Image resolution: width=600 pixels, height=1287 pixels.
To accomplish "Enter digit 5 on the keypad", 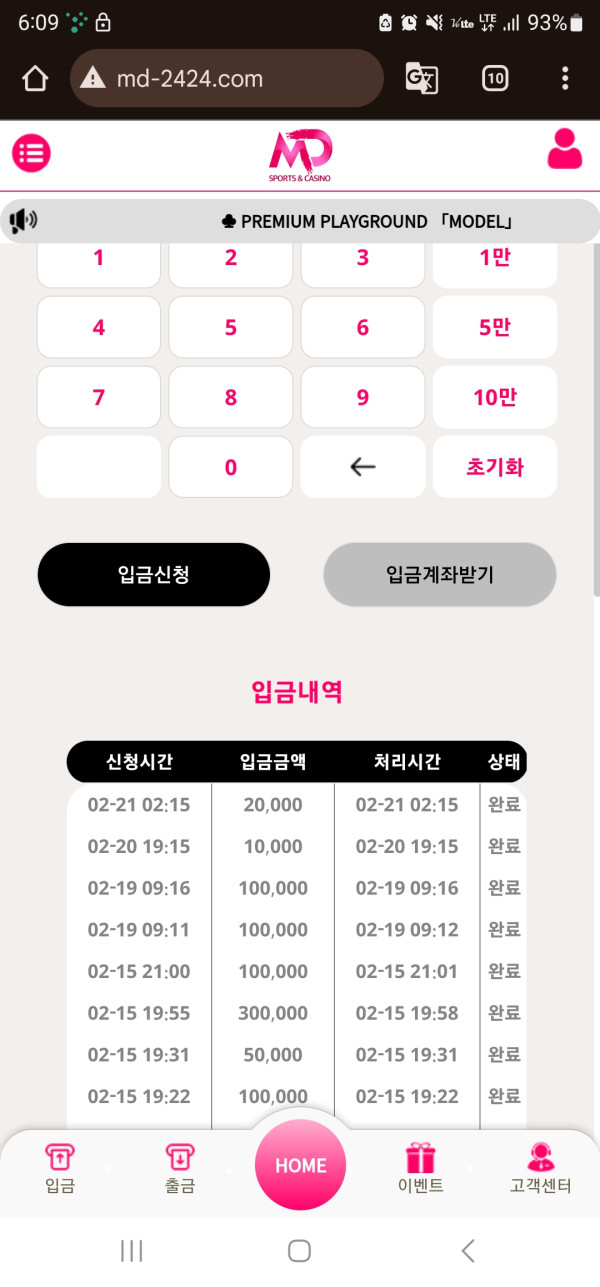I will [x=230, y=327].
